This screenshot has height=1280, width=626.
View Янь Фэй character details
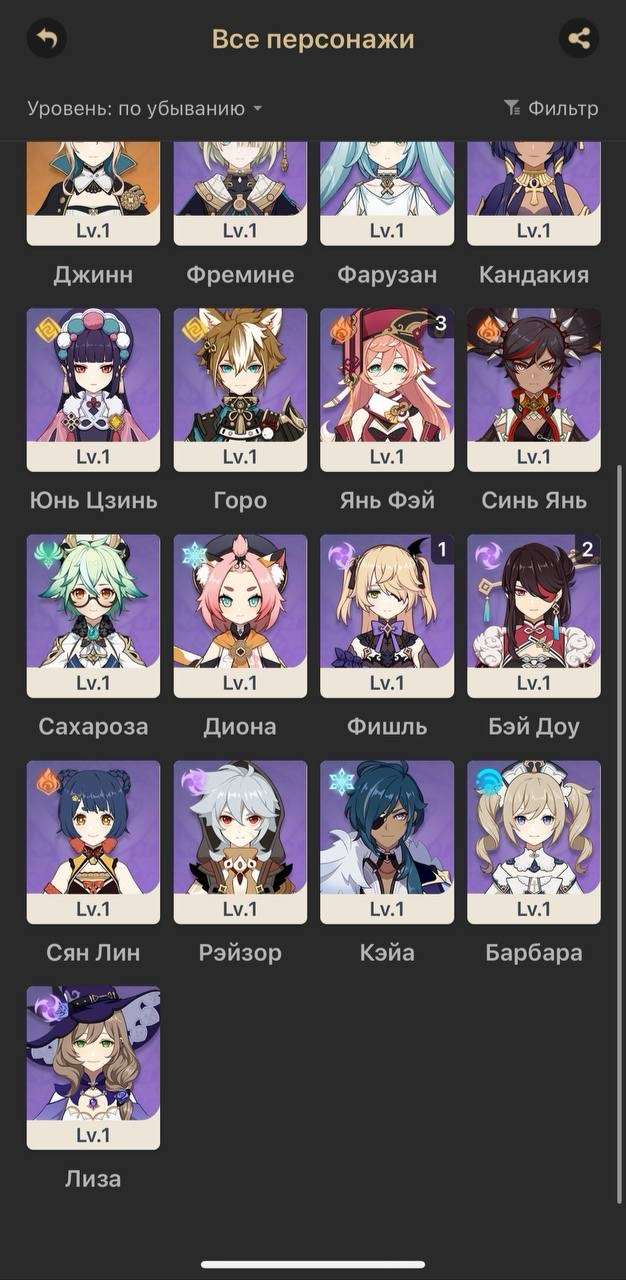(386, 389)
